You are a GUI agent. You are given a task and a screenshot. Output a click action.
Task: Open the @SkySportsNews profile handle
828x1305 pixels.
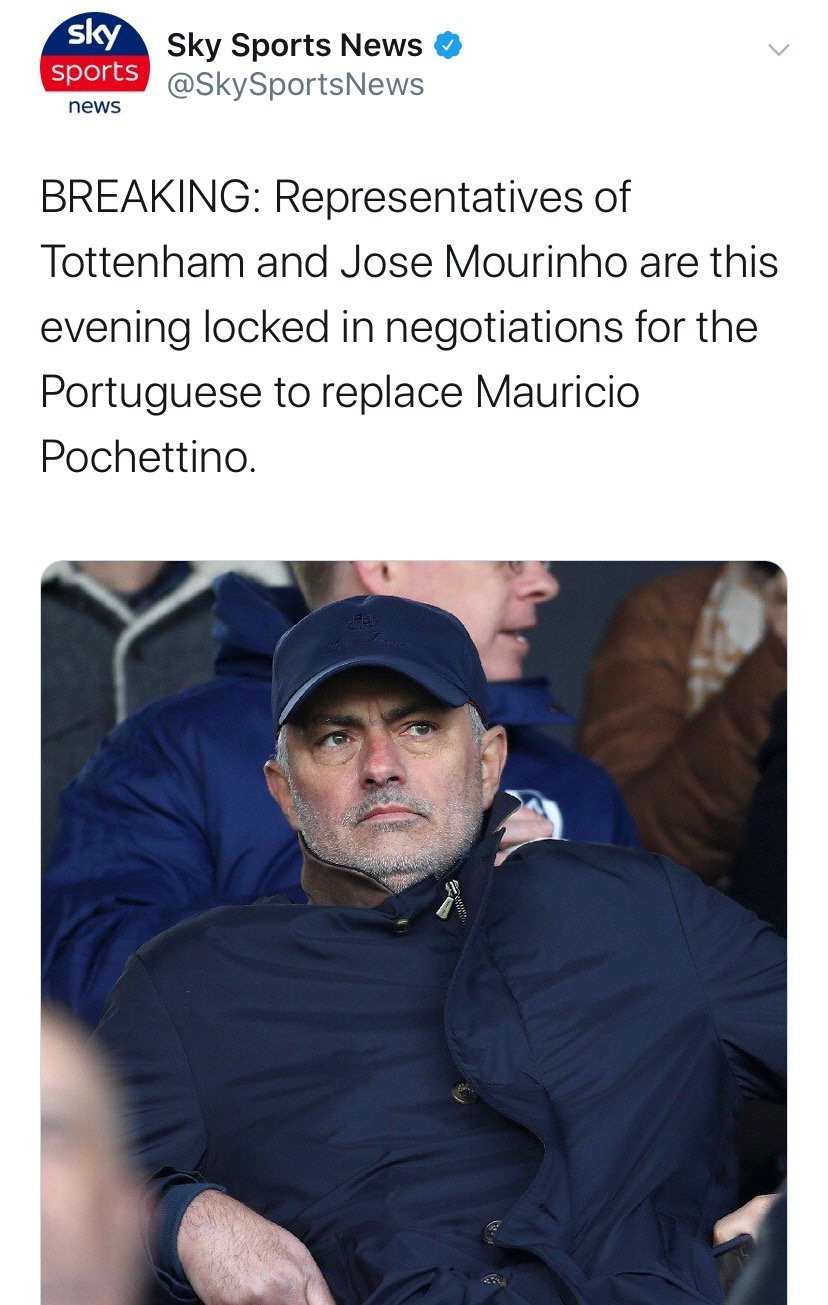[295, 85]
